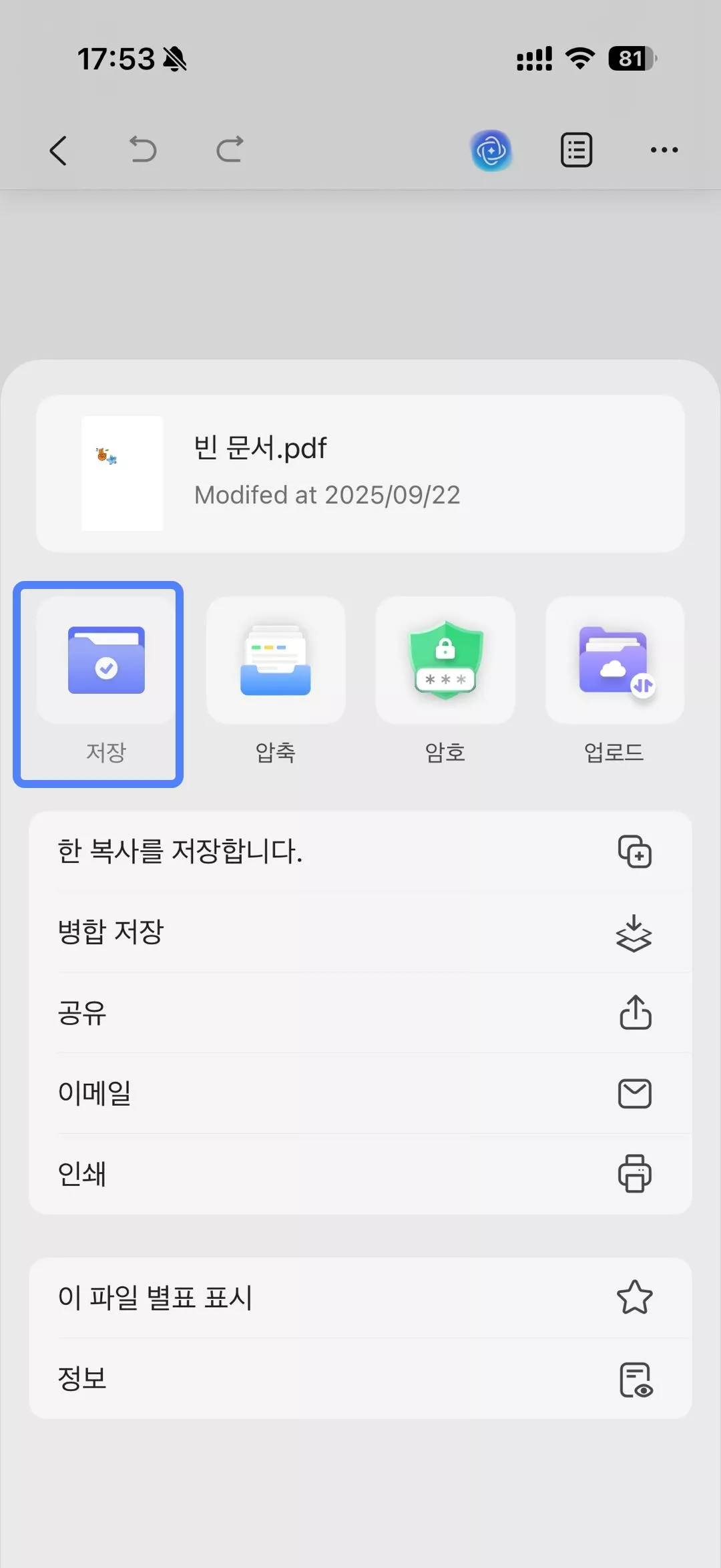Open the blue AI assistant icon
The width and height of the screenshot is (721, 1568).
491,150
